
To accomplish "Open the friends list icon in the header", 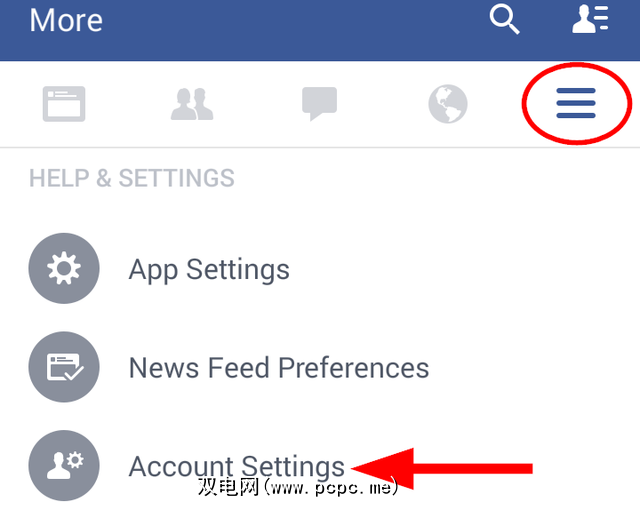I will coord(589,19).
